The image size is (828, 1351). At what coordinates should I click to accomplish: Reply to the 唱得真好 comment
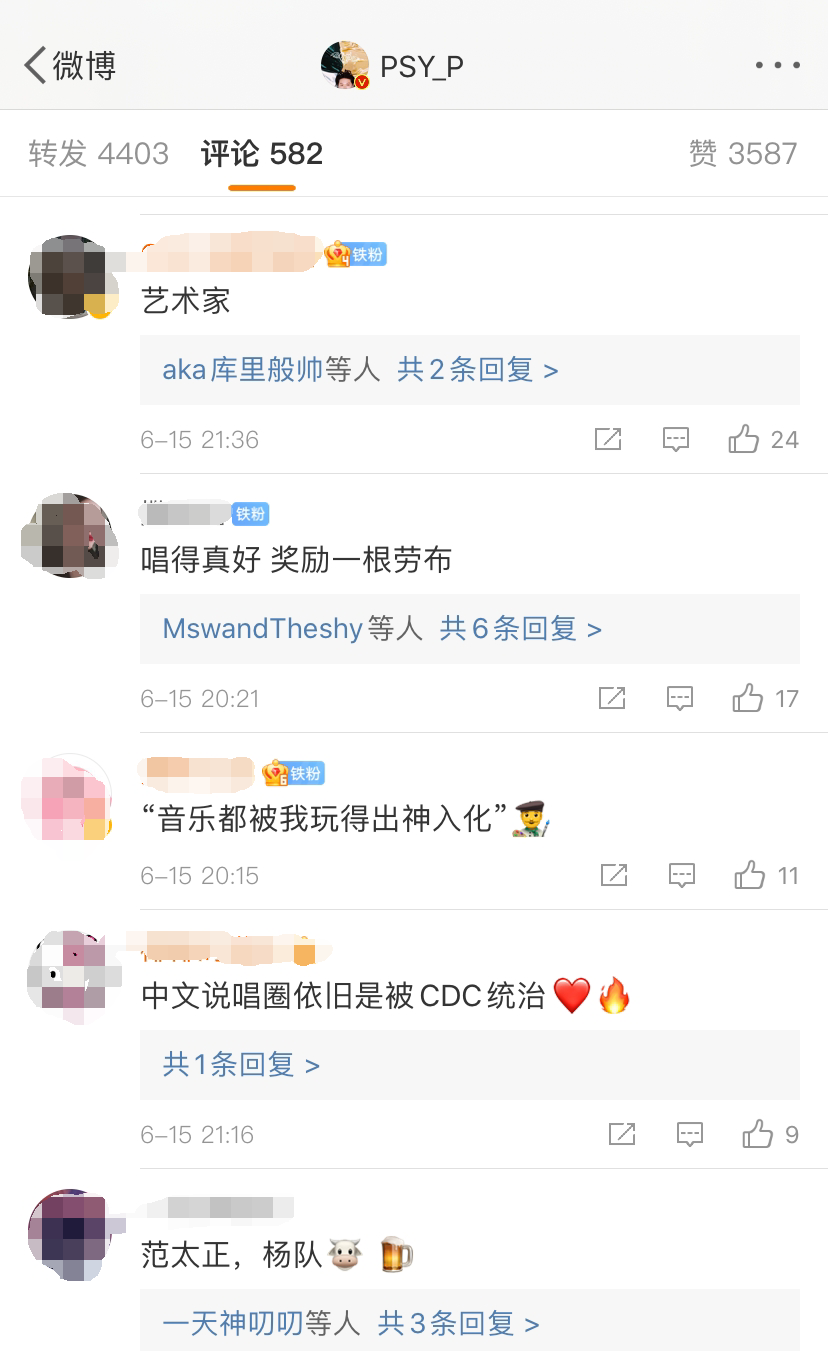[x=680, y=698]
